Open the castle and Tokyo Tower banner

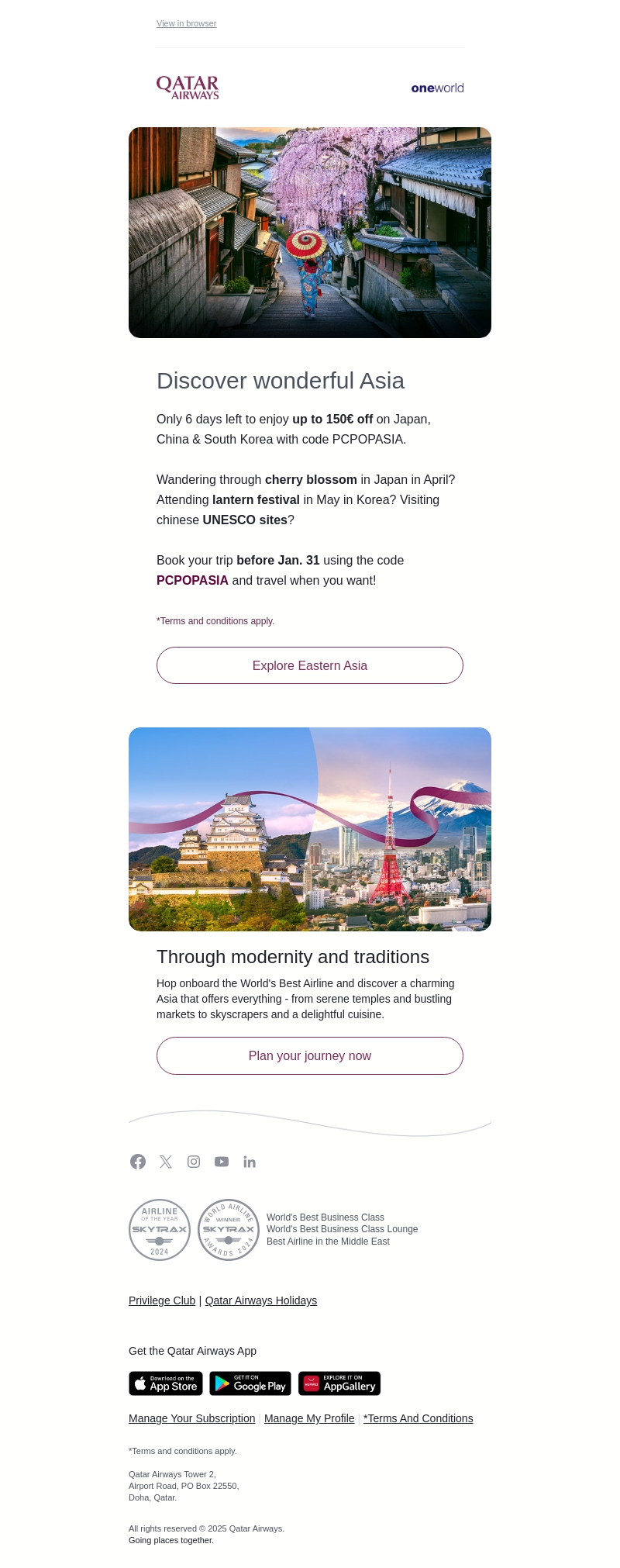[x=310, y=829]
